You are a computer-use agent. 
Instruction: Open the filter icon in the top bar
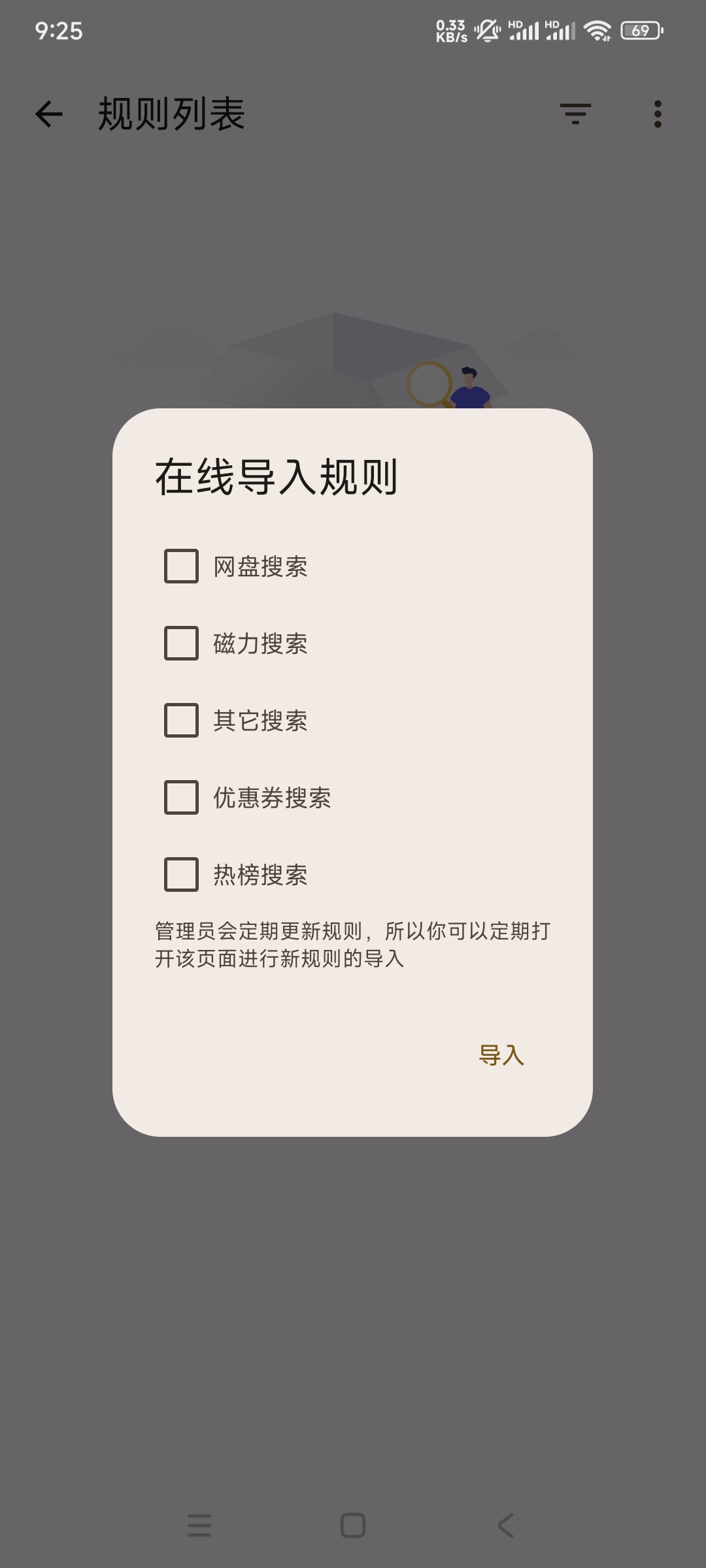(575, 114)
